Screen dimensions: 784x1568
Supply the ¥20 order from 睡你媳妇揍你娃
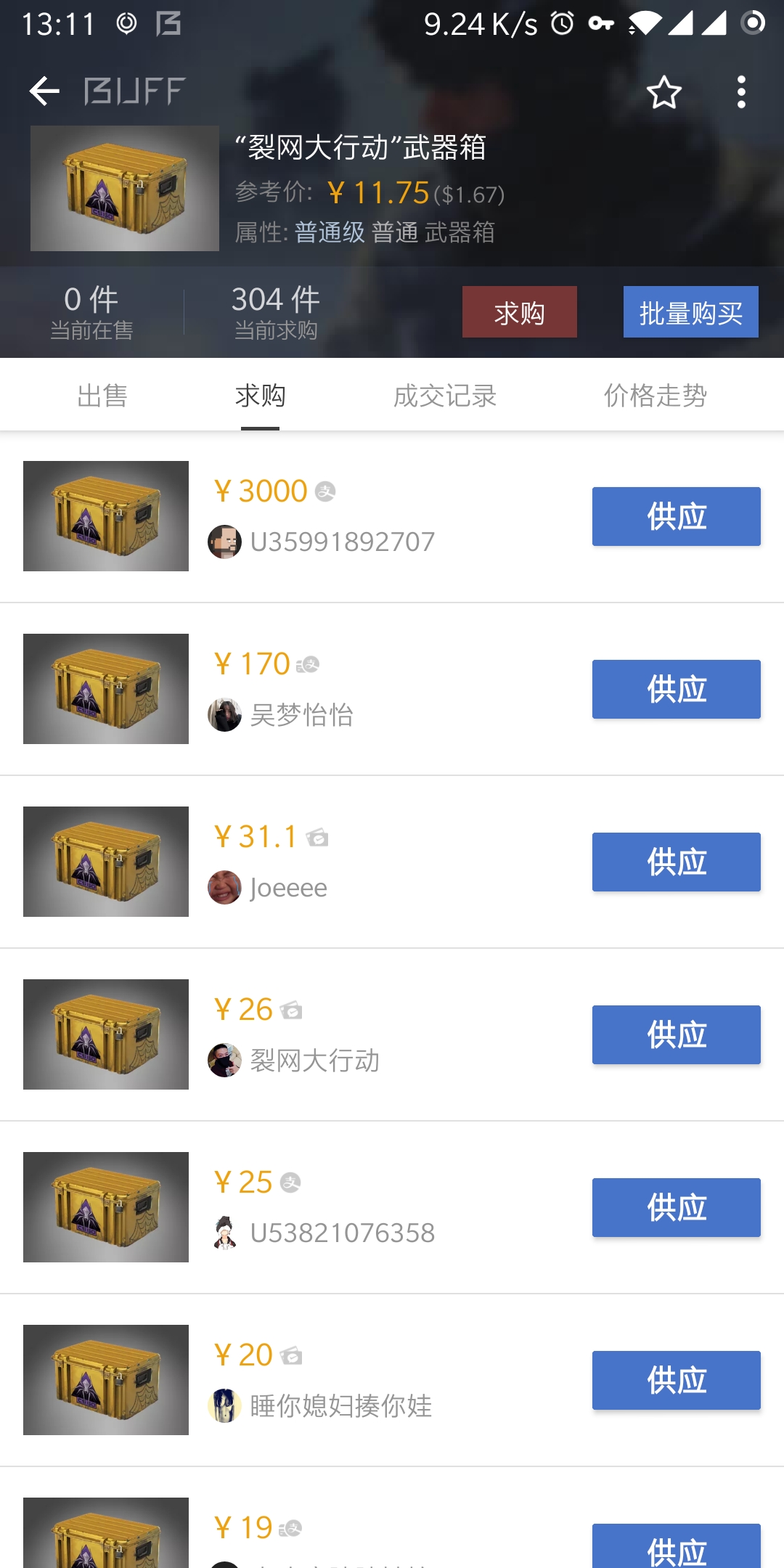[x=675, y=1379]
